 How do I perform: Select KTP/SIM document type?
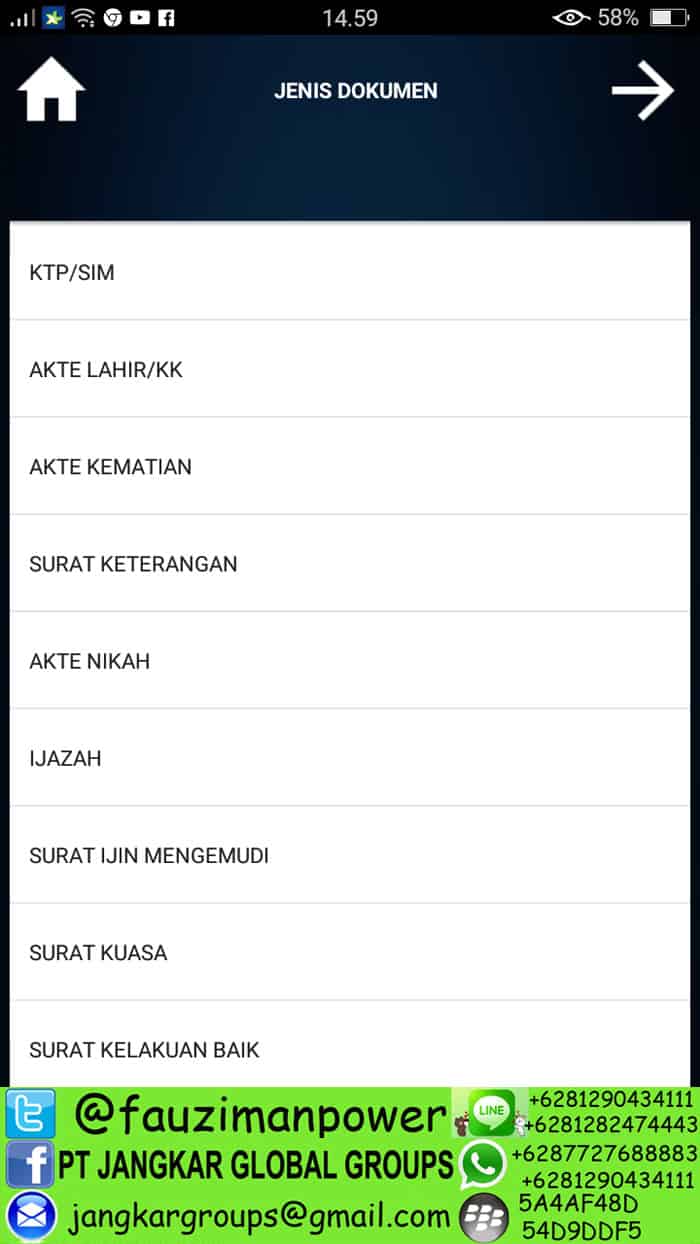point(349,272)
